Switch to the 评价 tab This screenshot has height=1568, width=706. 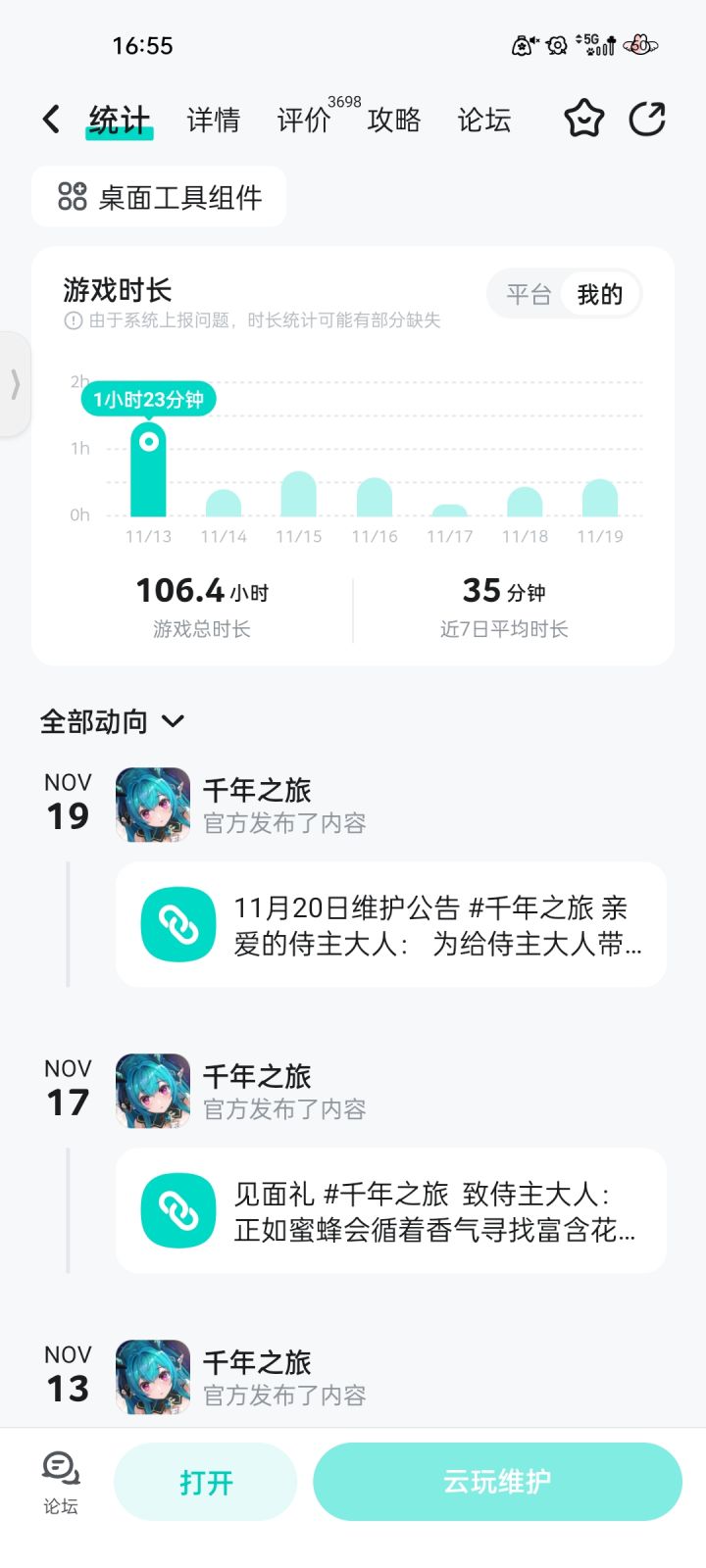click(303, 119)
